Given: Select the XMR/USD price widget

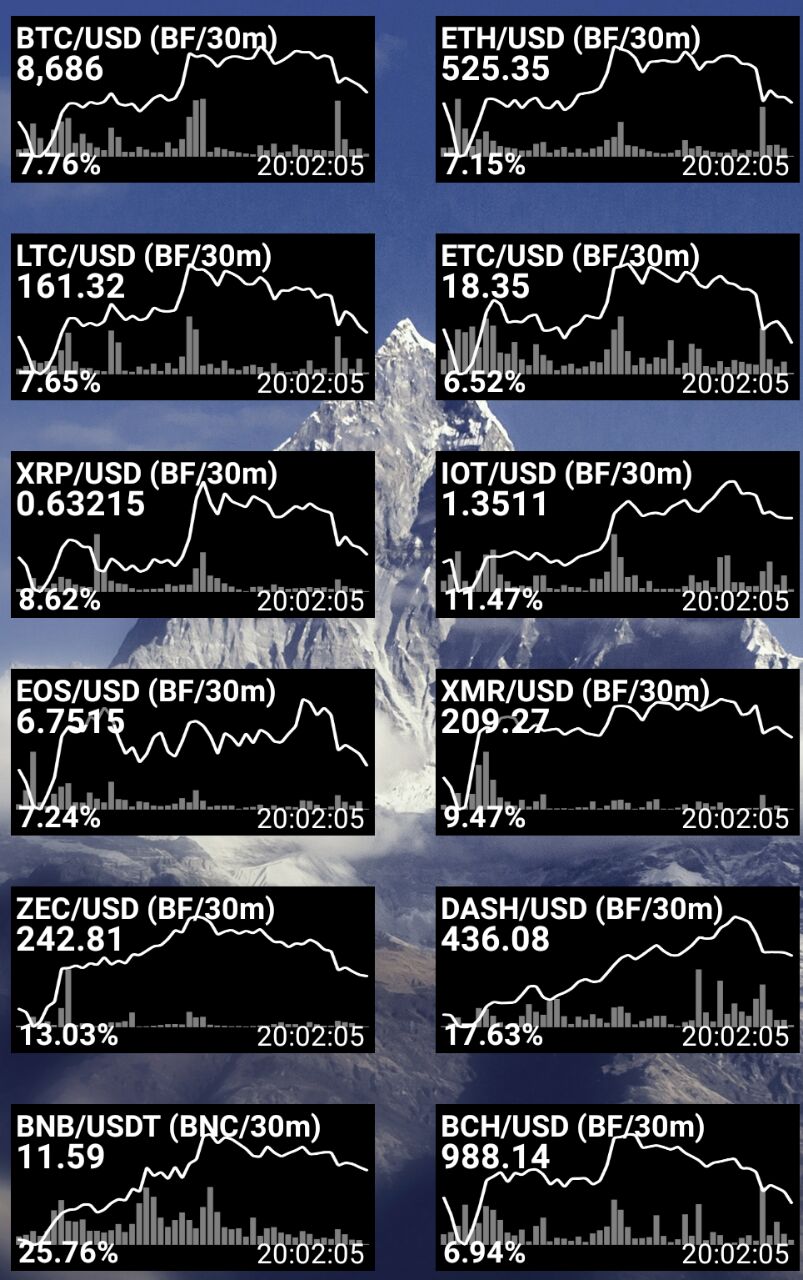Looking at the screenshot, I should (616, 752).
